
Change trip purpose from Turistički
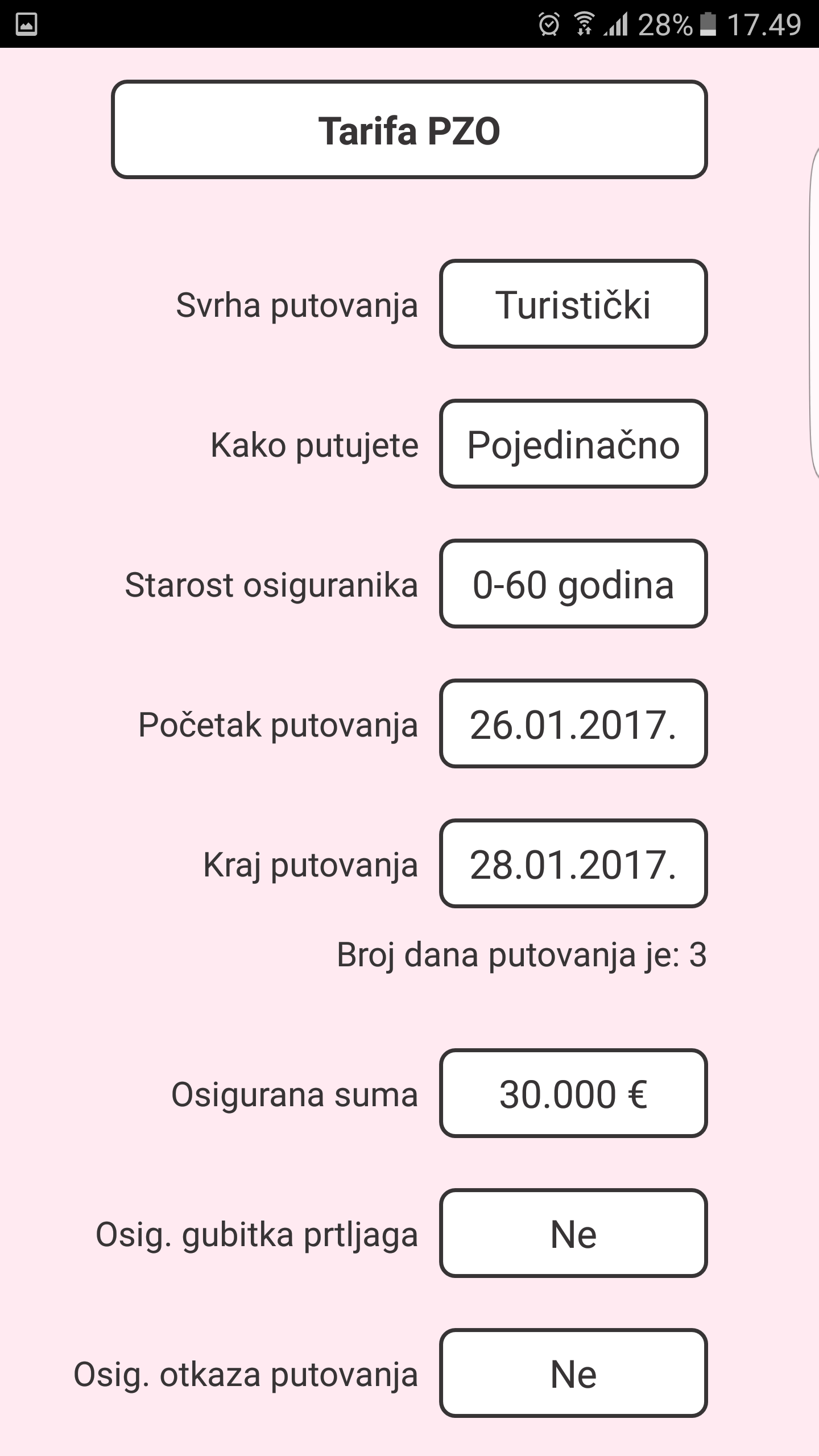573,304
